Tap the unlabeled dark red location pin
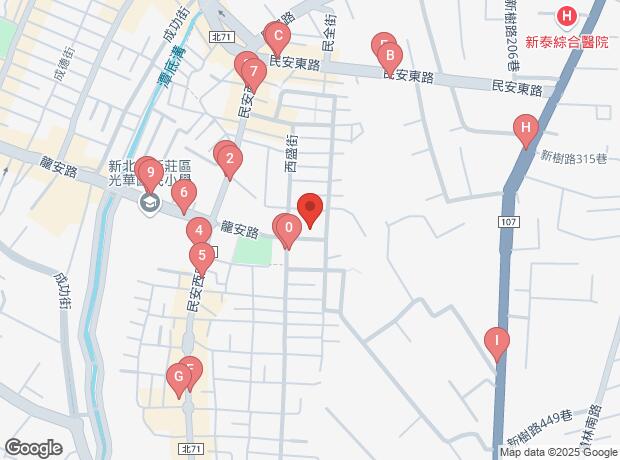The image size is (620, 460). click(310, 209)
